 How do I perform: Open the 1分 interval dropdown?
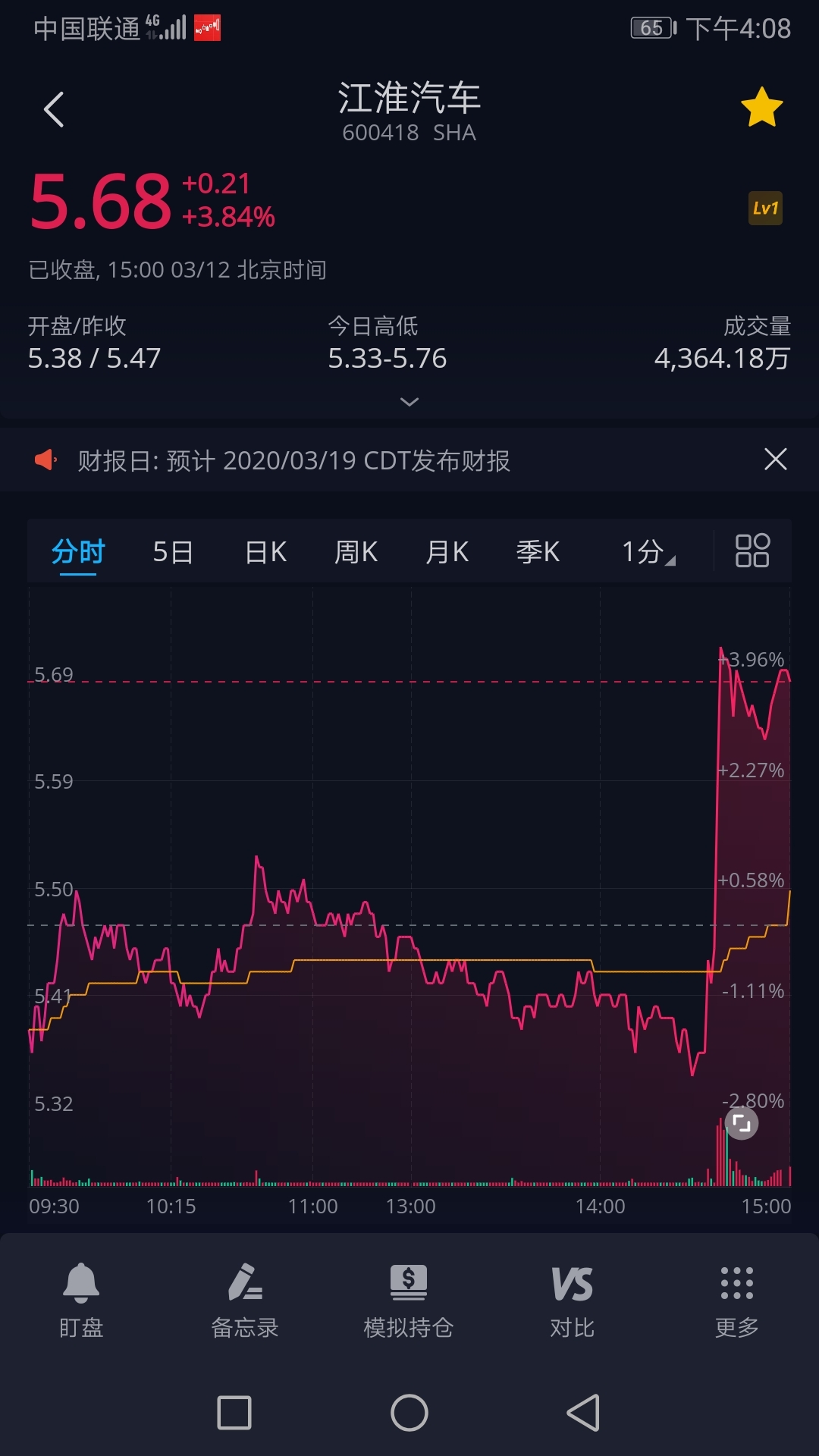(x=648, y=552)
